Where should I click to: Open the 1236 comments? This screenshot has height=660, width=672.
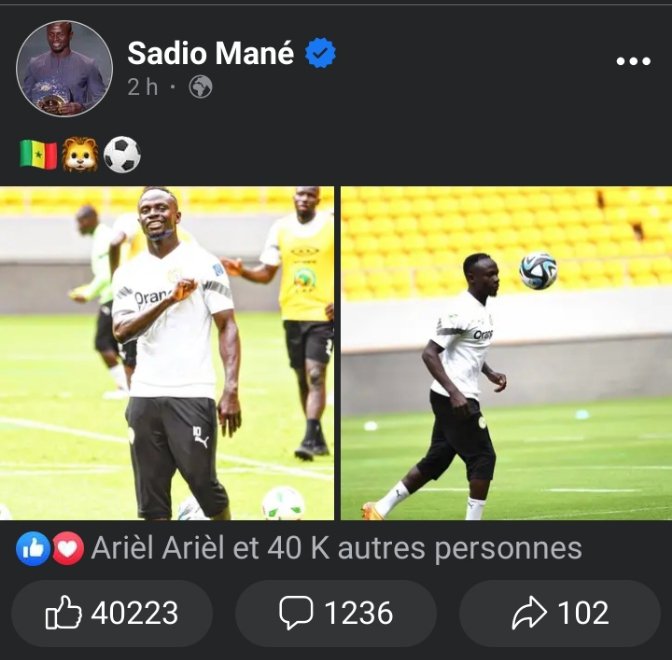point(335,613)
